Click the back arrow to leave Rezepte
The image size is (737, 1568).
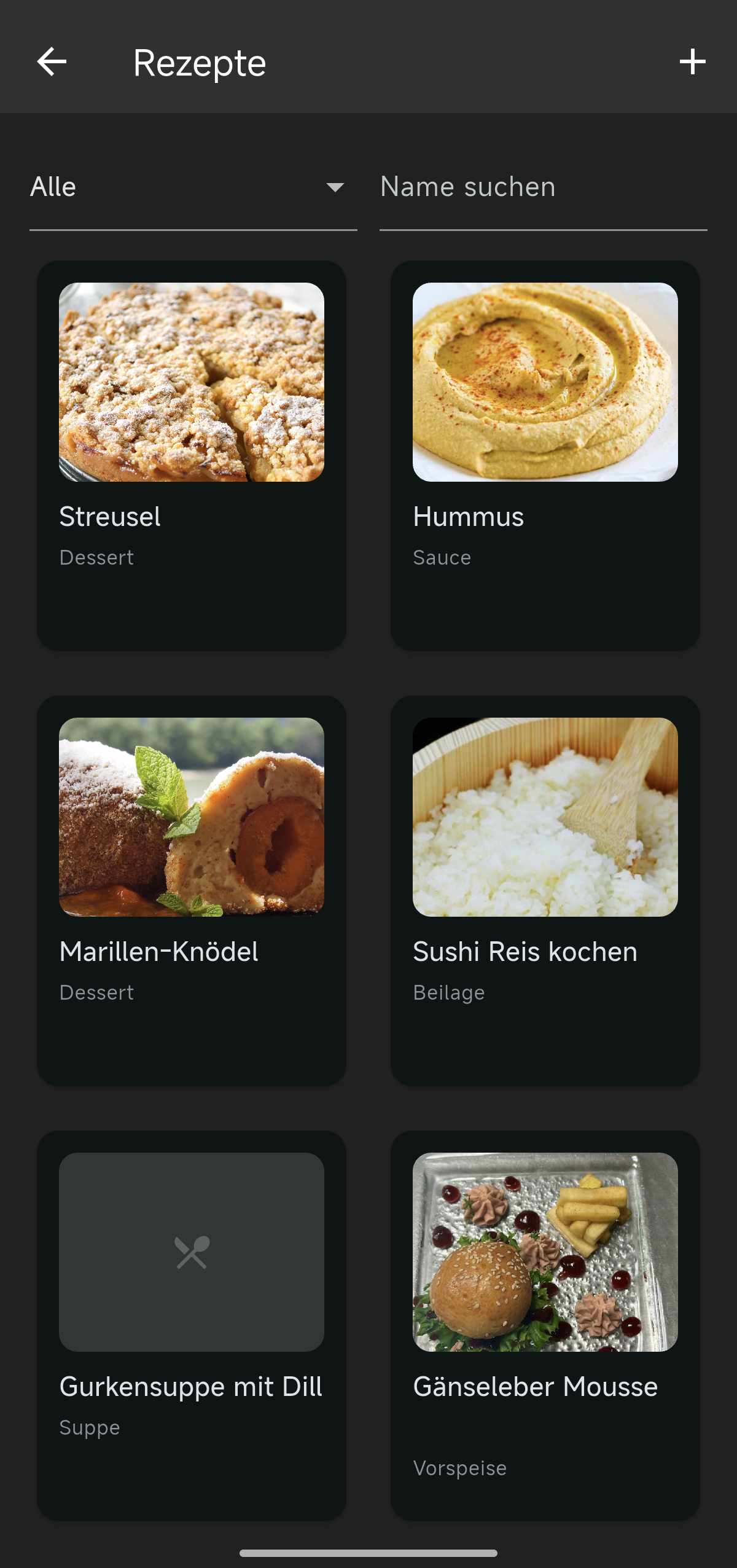point(52,61)
